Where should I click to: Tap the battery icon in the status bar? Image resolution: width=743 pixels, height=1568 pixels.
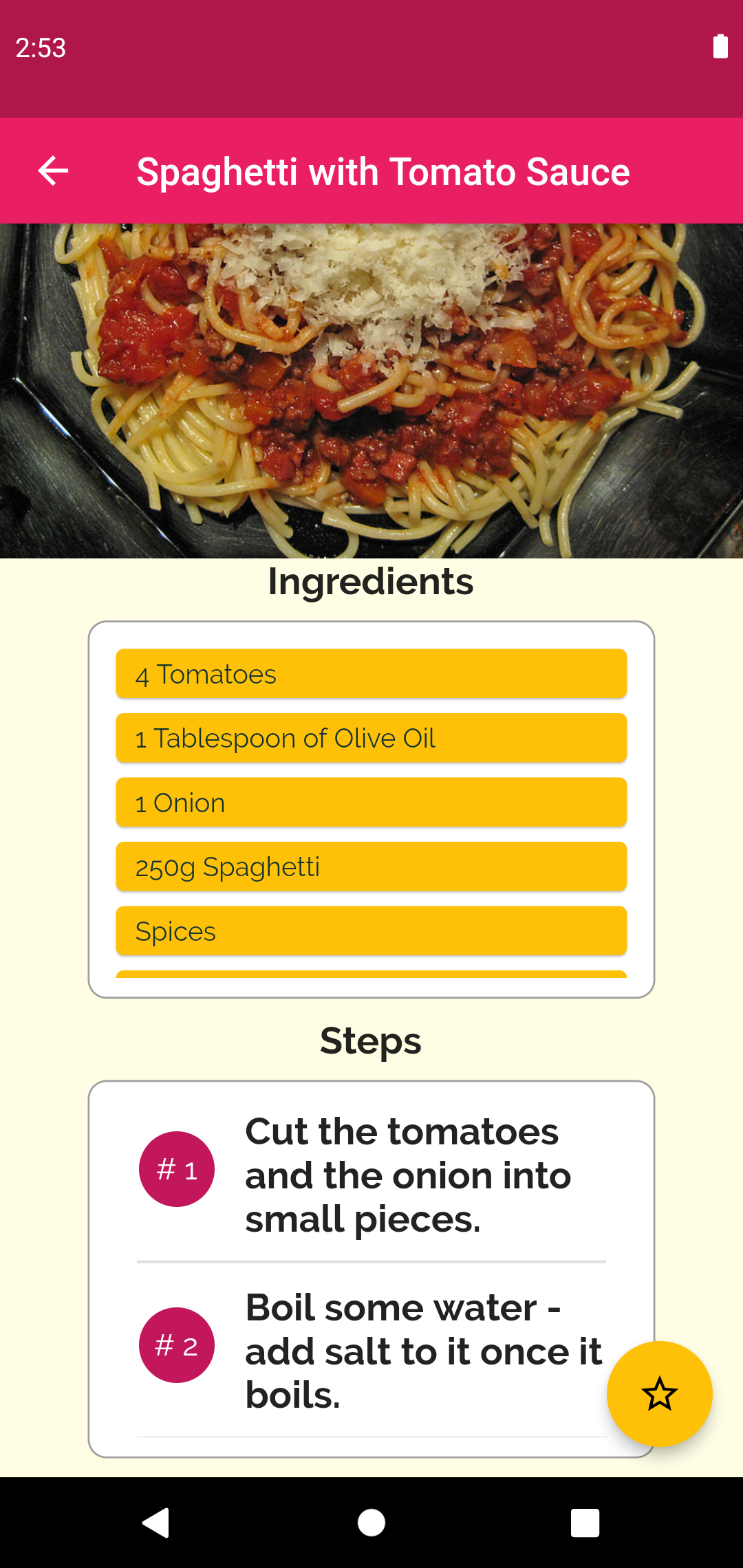coord(720,47)
